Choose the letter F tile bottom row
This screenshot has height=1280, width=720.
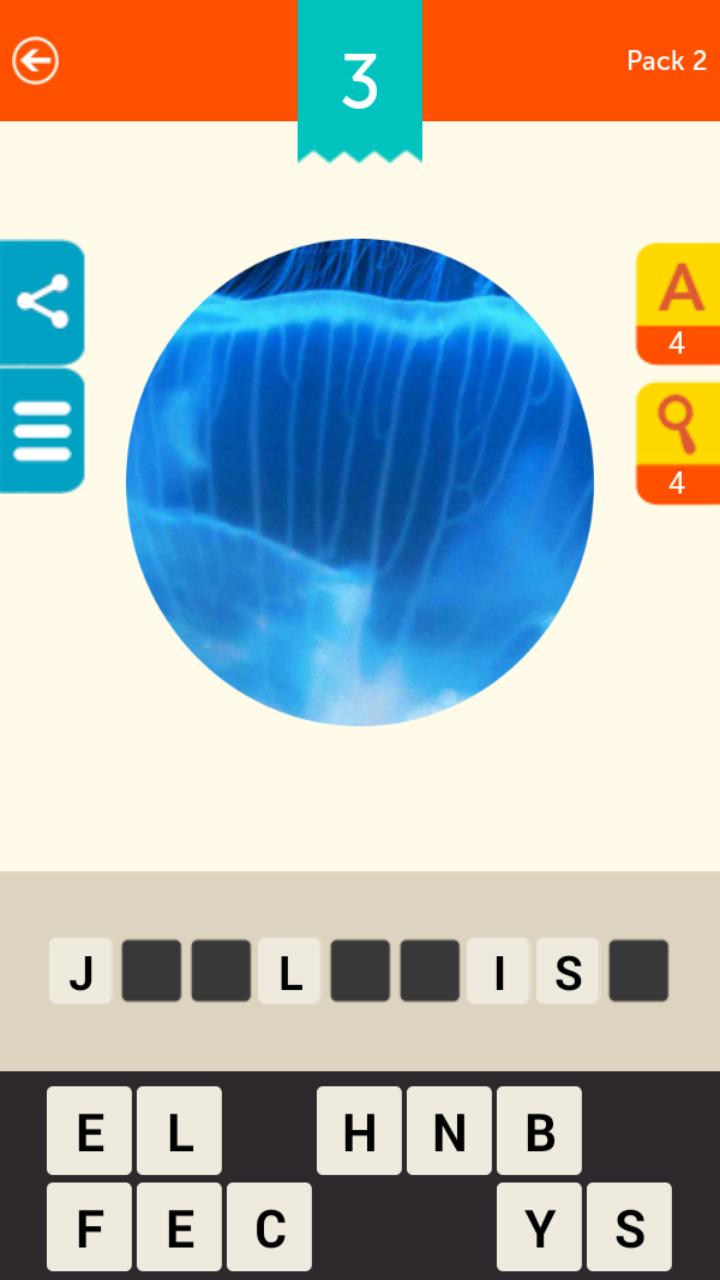click(89, 1225)
